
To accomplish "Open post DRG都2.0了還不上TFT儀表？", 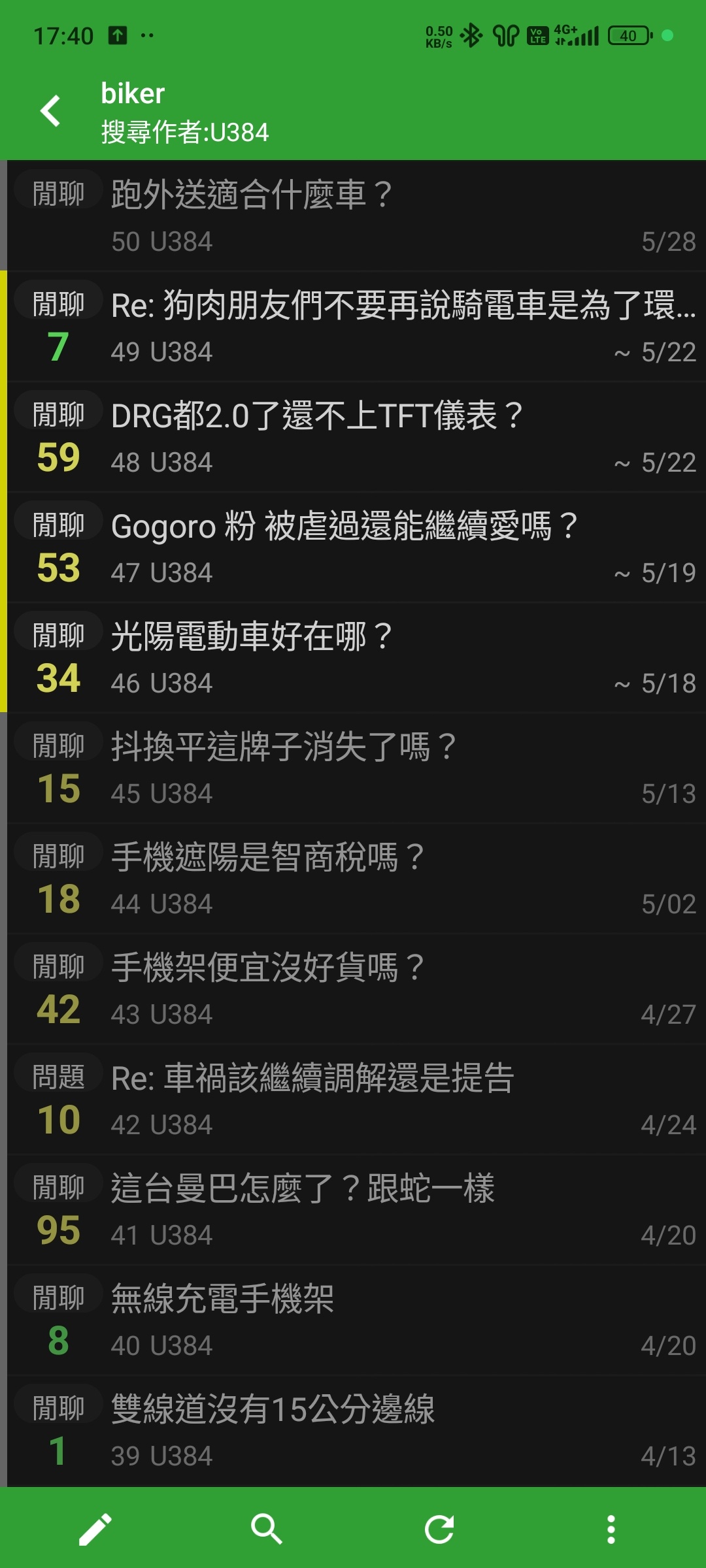I will pyautogui.click(x=353, y=436).
